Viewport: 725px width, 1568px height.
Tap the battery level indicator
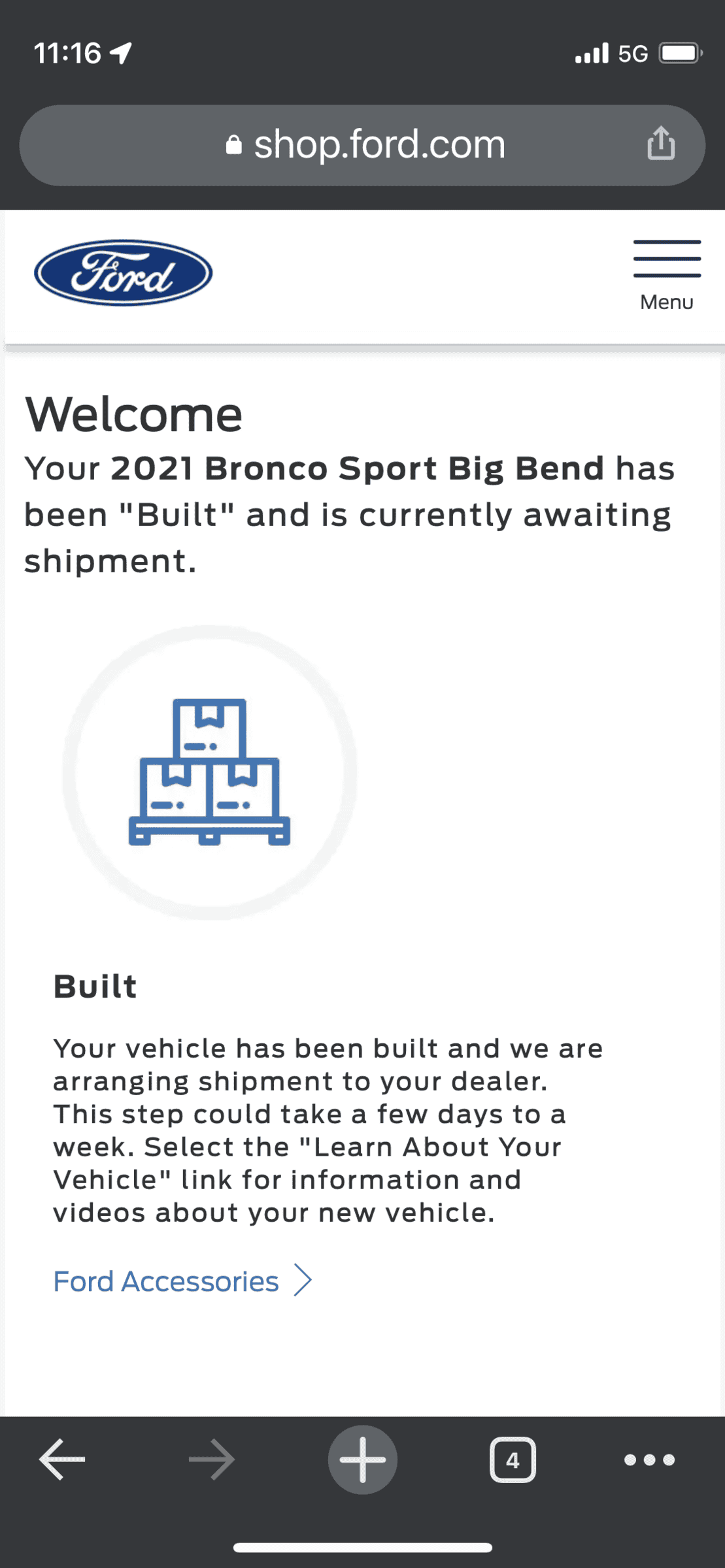pos(677,52)
